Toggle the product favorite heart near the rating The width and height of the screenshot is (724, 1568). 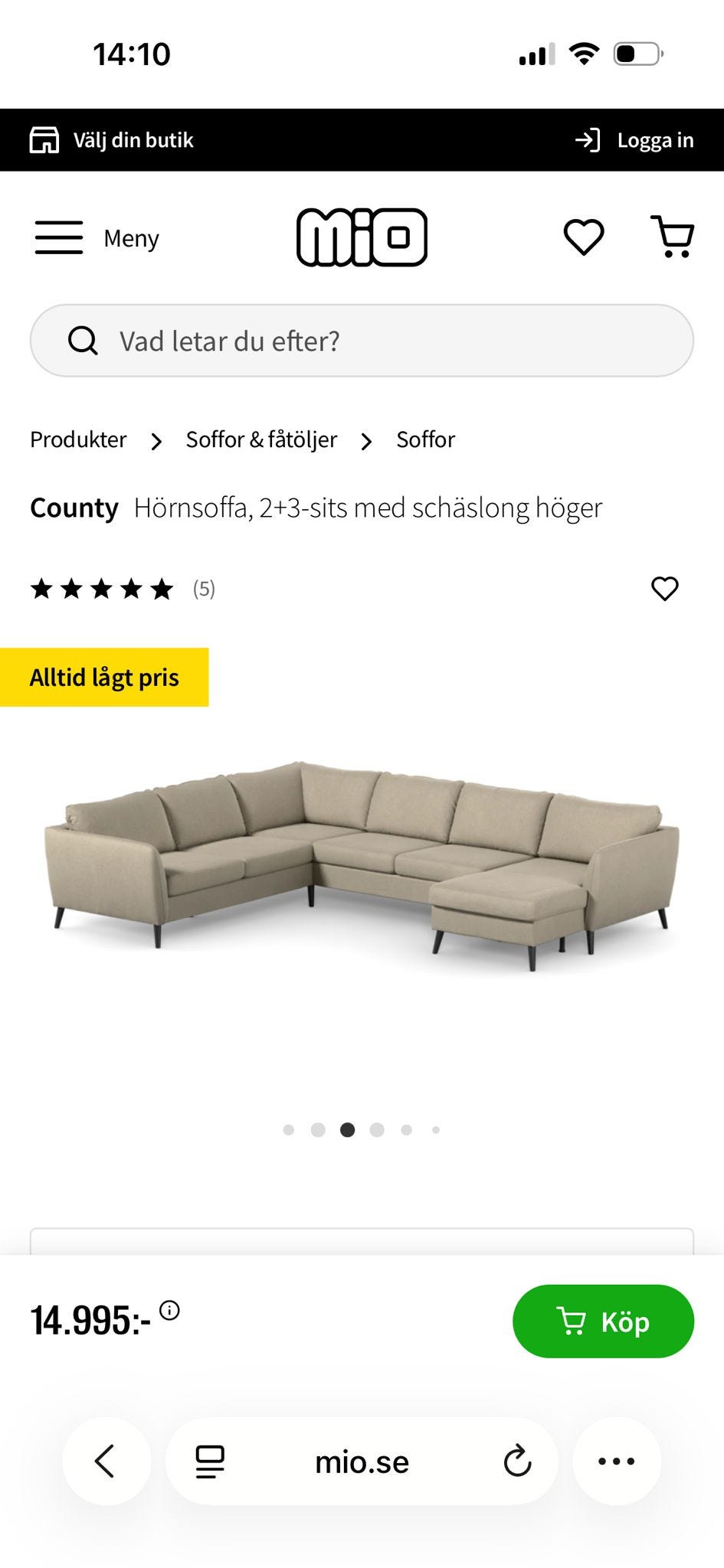pyautogui.click(x=665, y=589)
